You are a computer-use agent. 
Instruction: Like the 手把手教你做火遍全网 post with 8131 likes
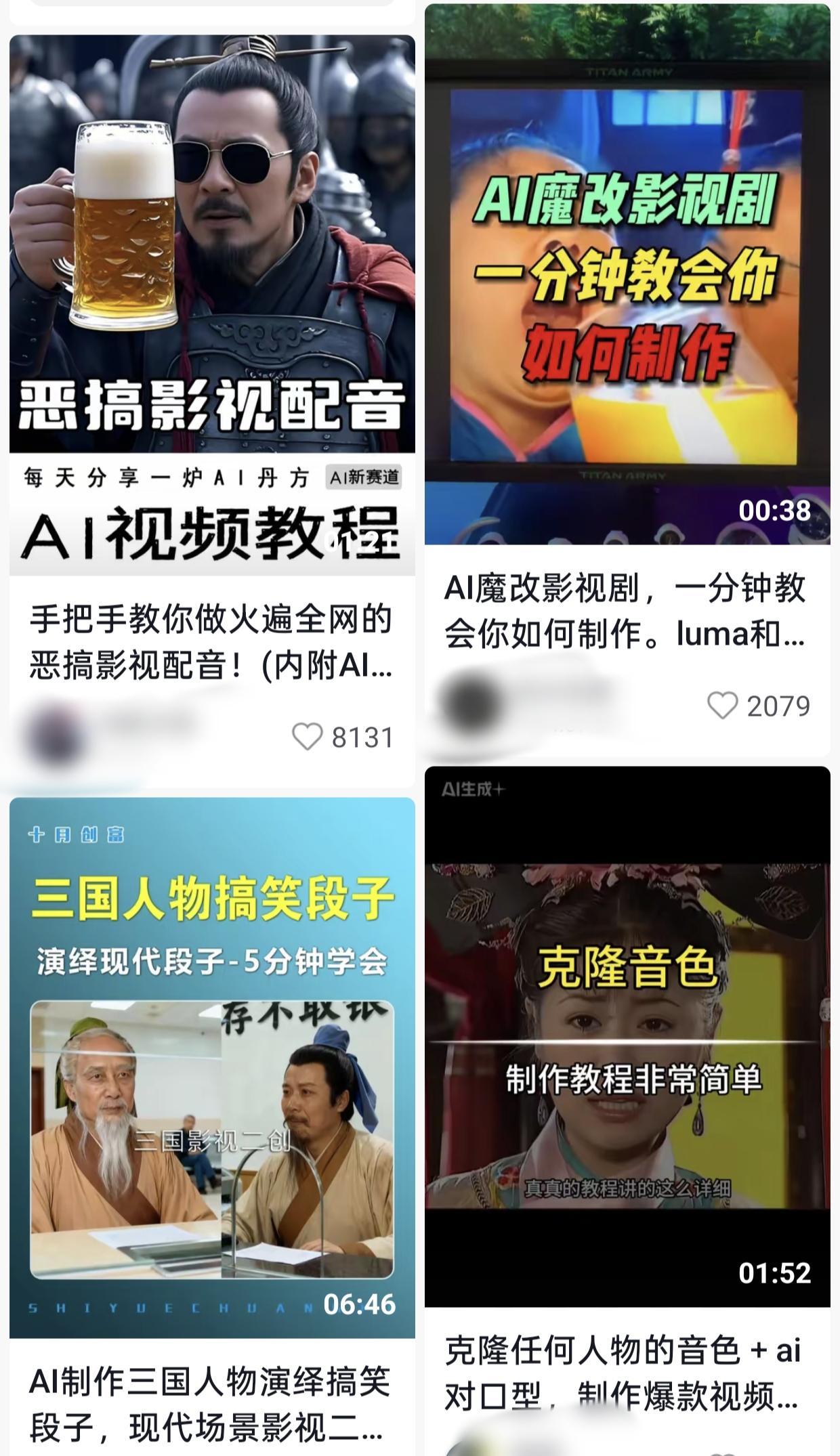308,736
